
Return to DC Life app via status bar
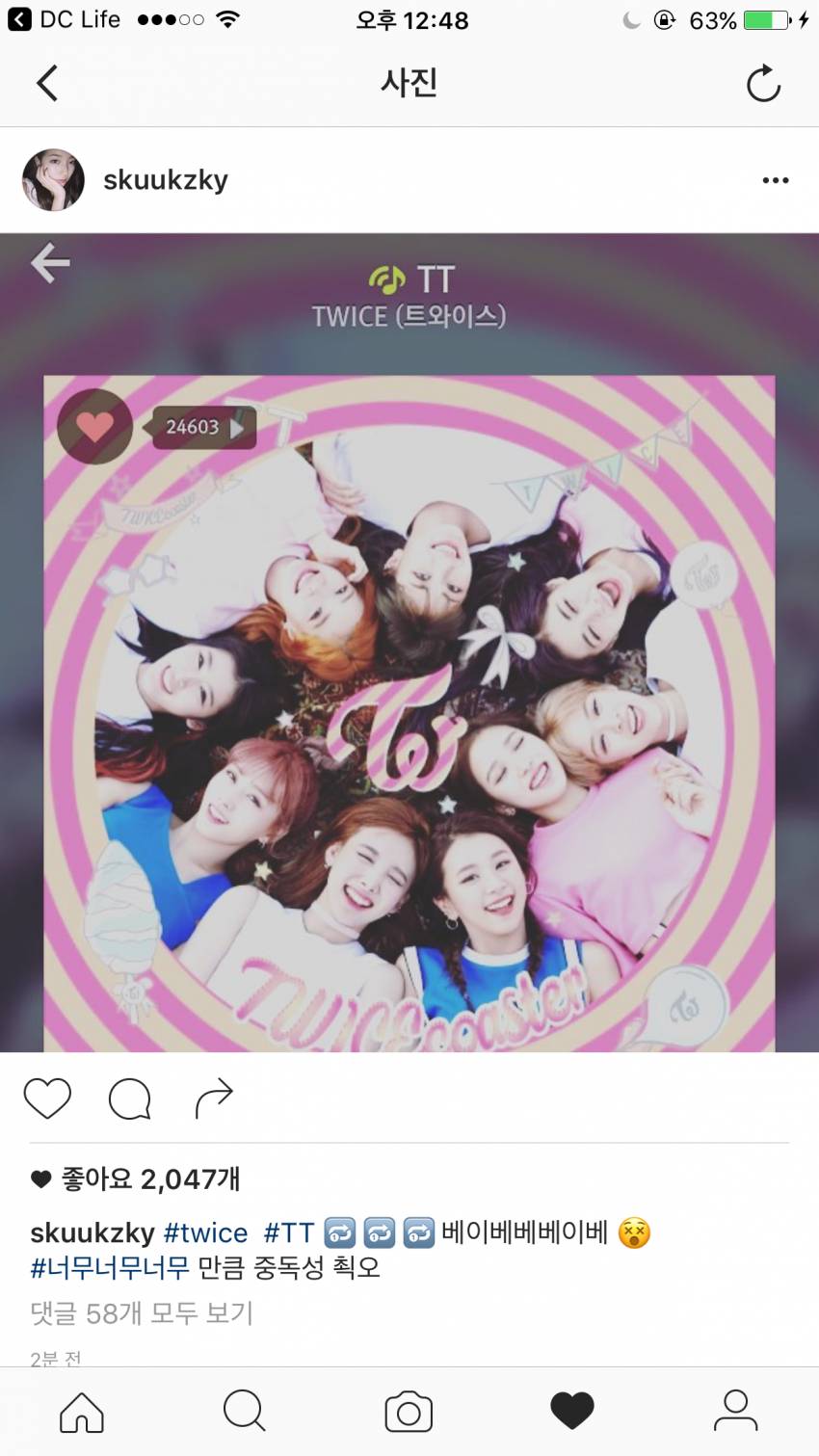(65, 19)
